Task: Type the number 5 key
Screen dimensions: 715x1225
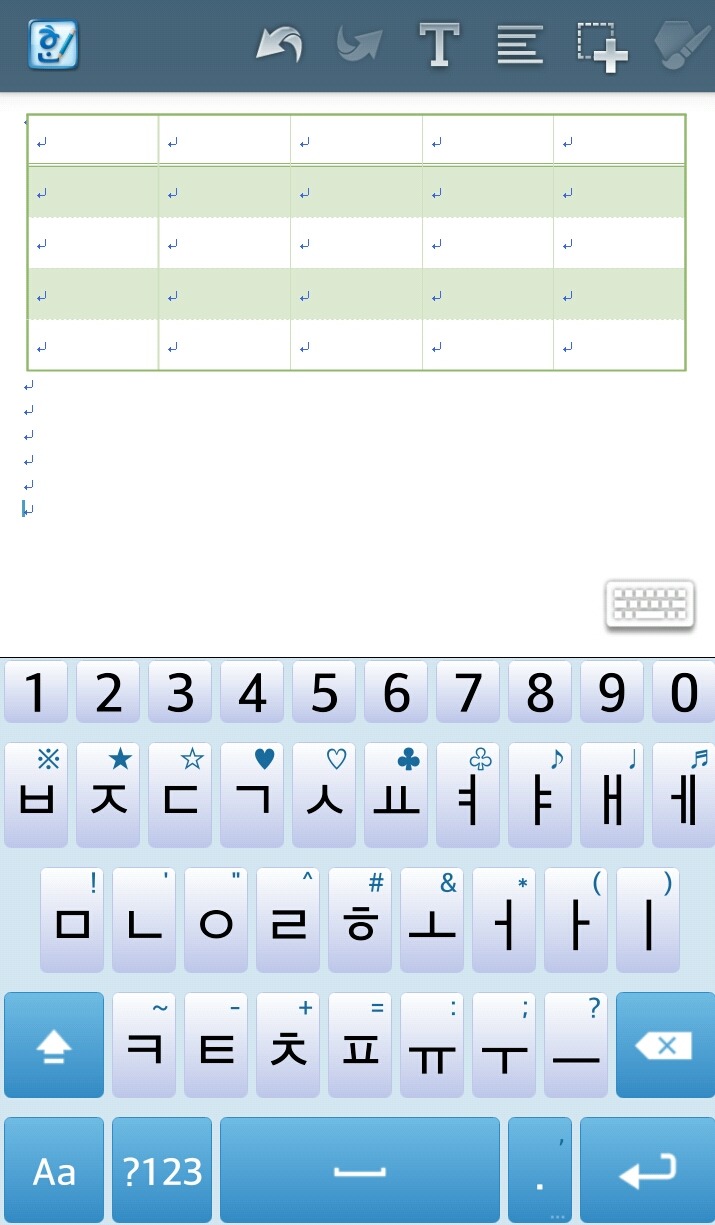Action: [324, 692]
